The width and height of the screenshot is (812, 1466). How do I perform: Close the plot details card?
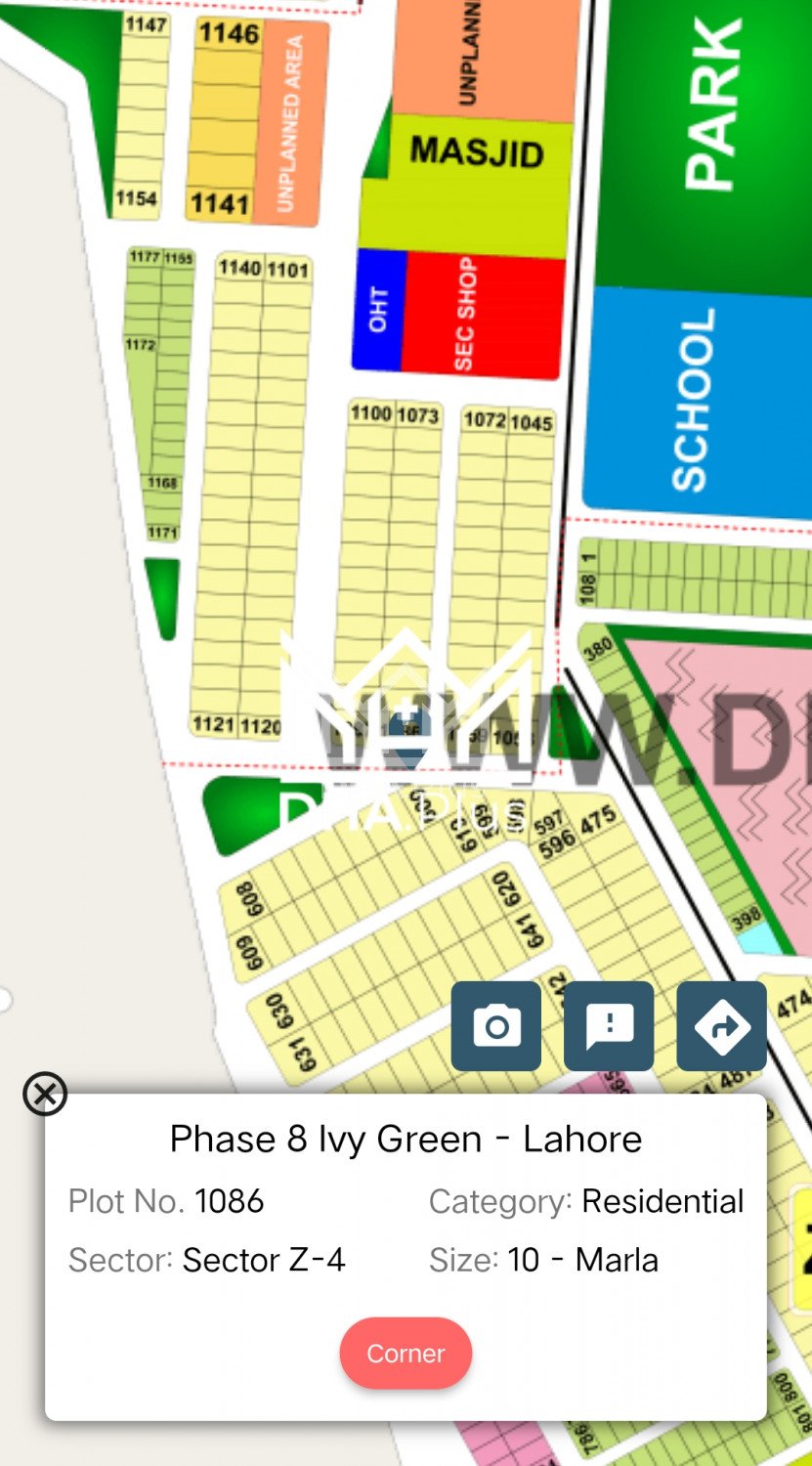(x=45, y=1094)
